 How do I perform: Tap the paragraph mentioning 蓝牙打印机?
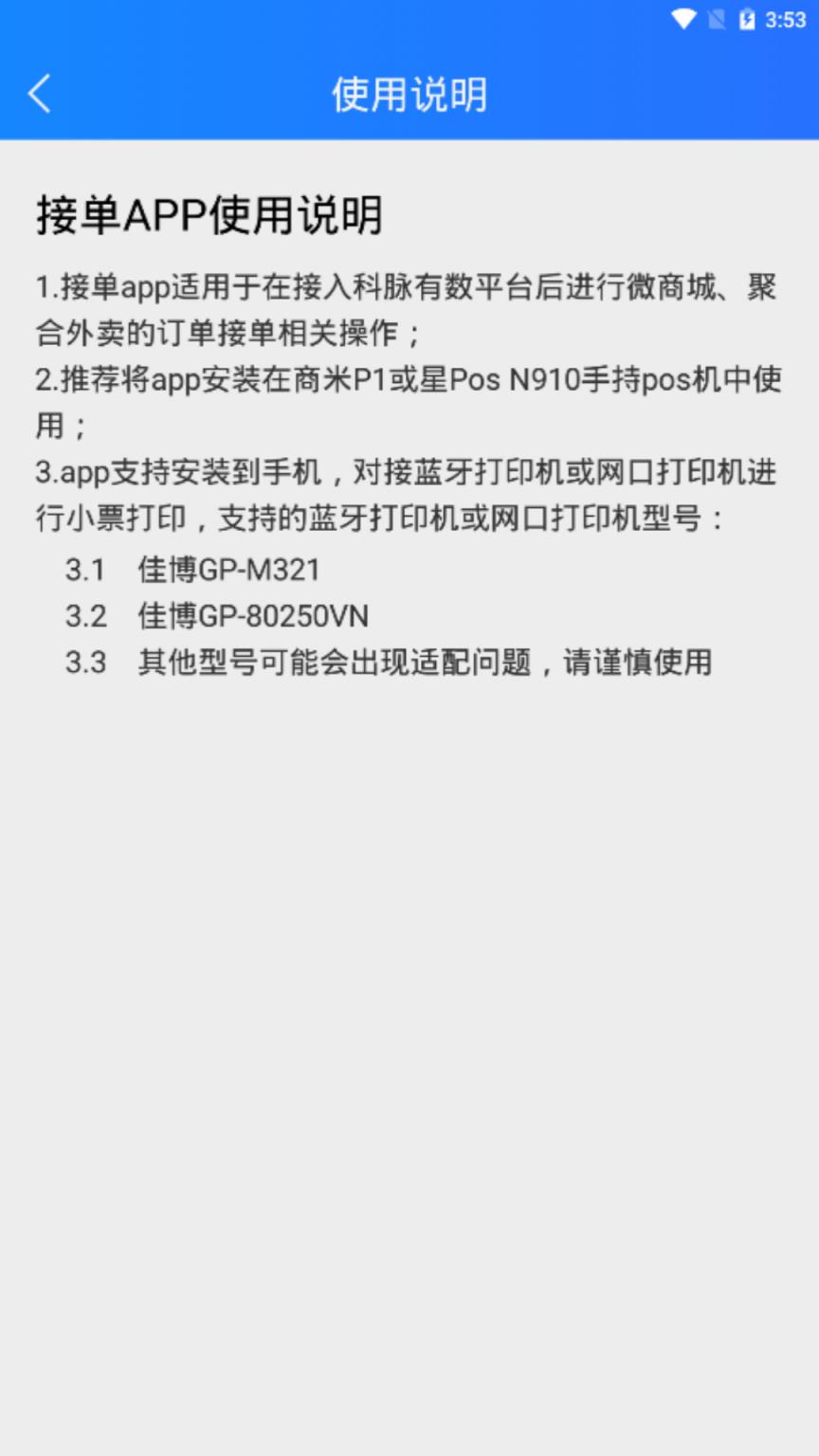coord(408,495)
